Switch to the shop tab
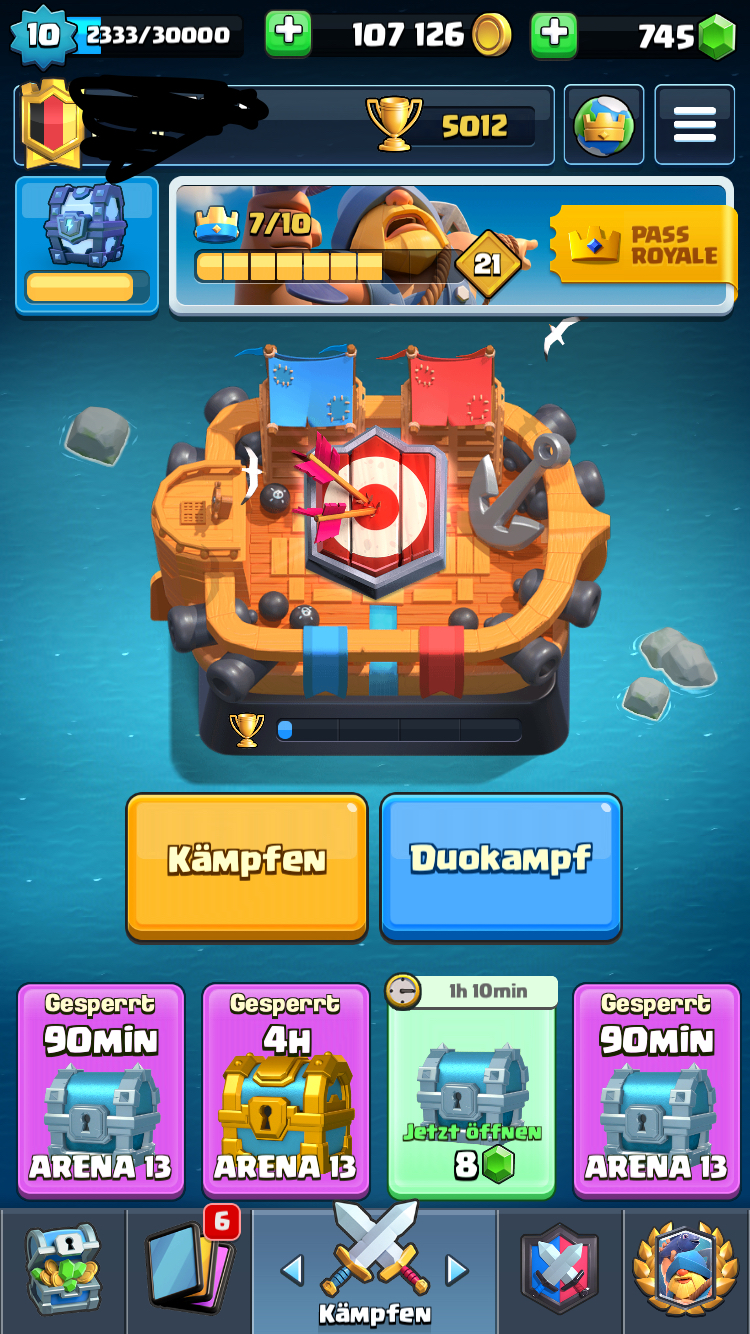This screenshot has width=750, height=1334. 63,1270
